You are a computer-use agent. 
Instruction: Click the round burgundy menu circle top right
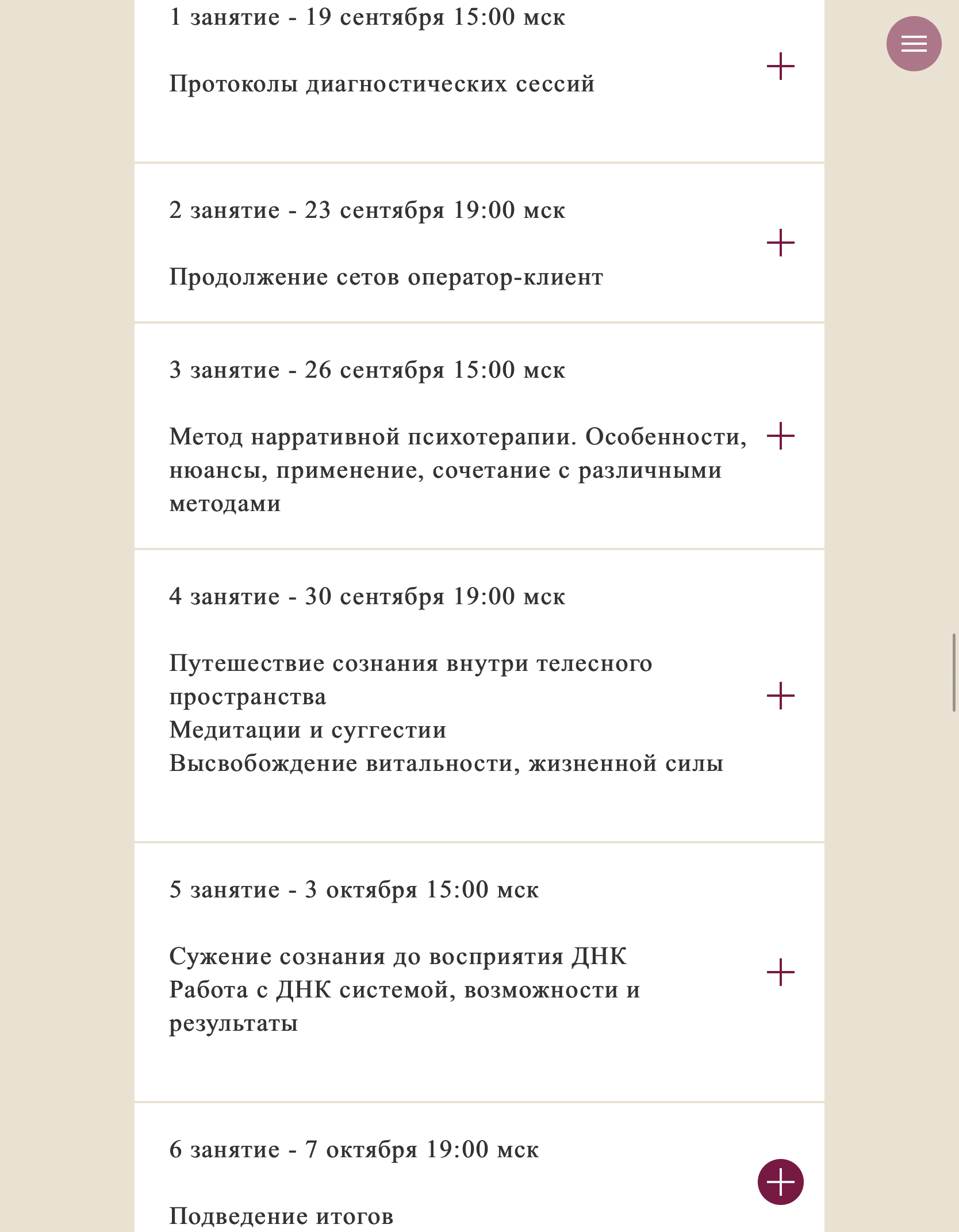(x=913, y=44)
